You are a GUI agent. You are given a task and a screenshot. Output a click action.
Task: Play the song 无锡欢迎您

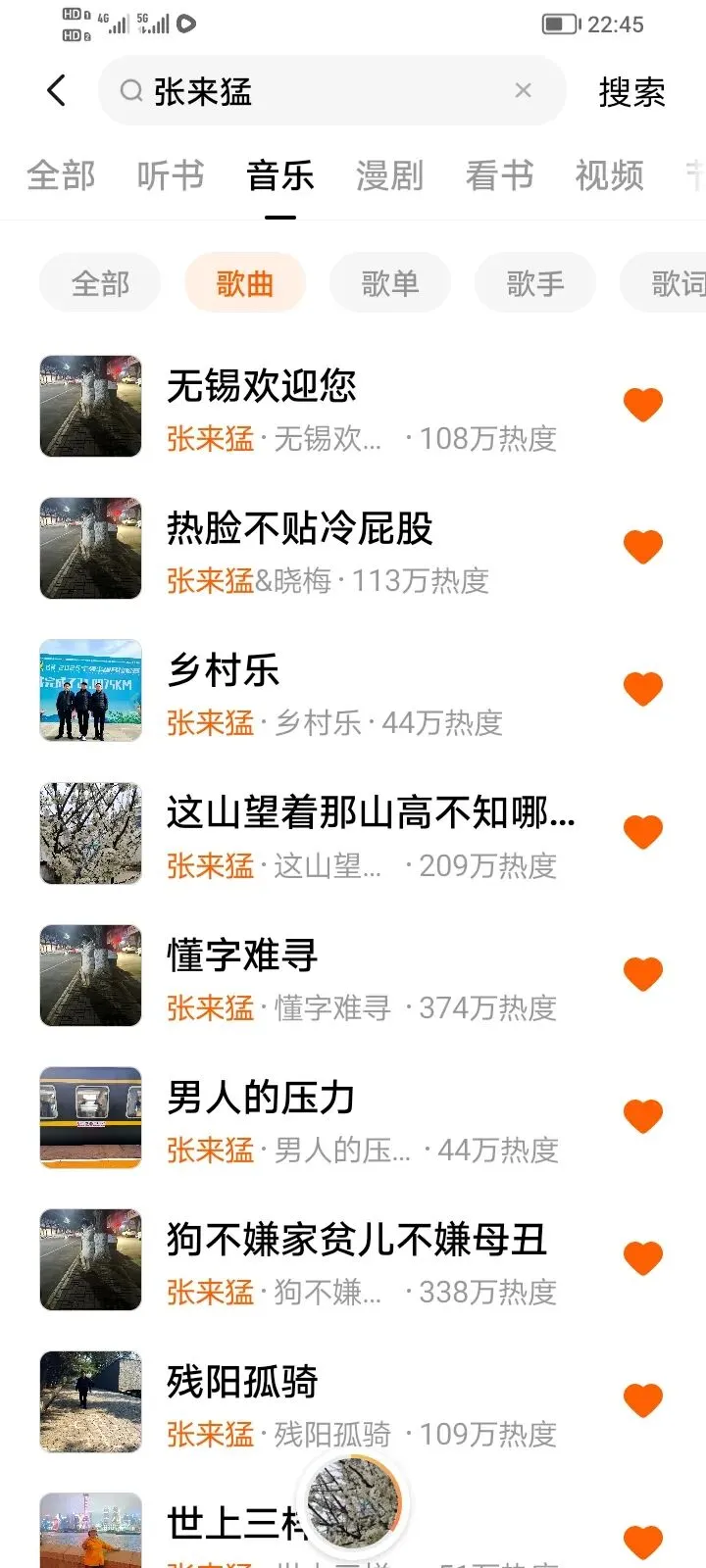333,406
